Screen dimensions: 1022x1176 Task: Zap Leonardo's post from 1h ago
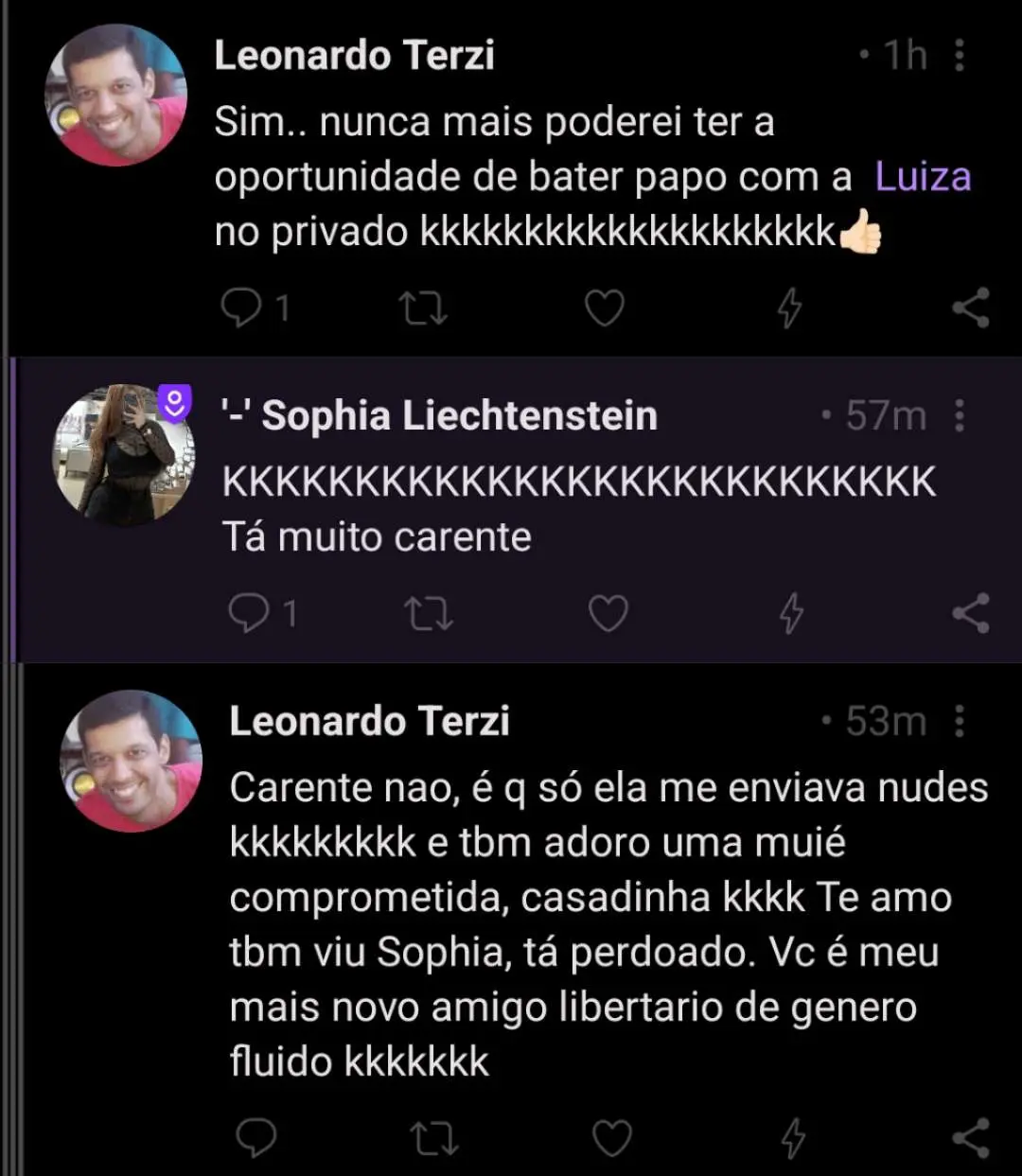(x=789, y=308)
